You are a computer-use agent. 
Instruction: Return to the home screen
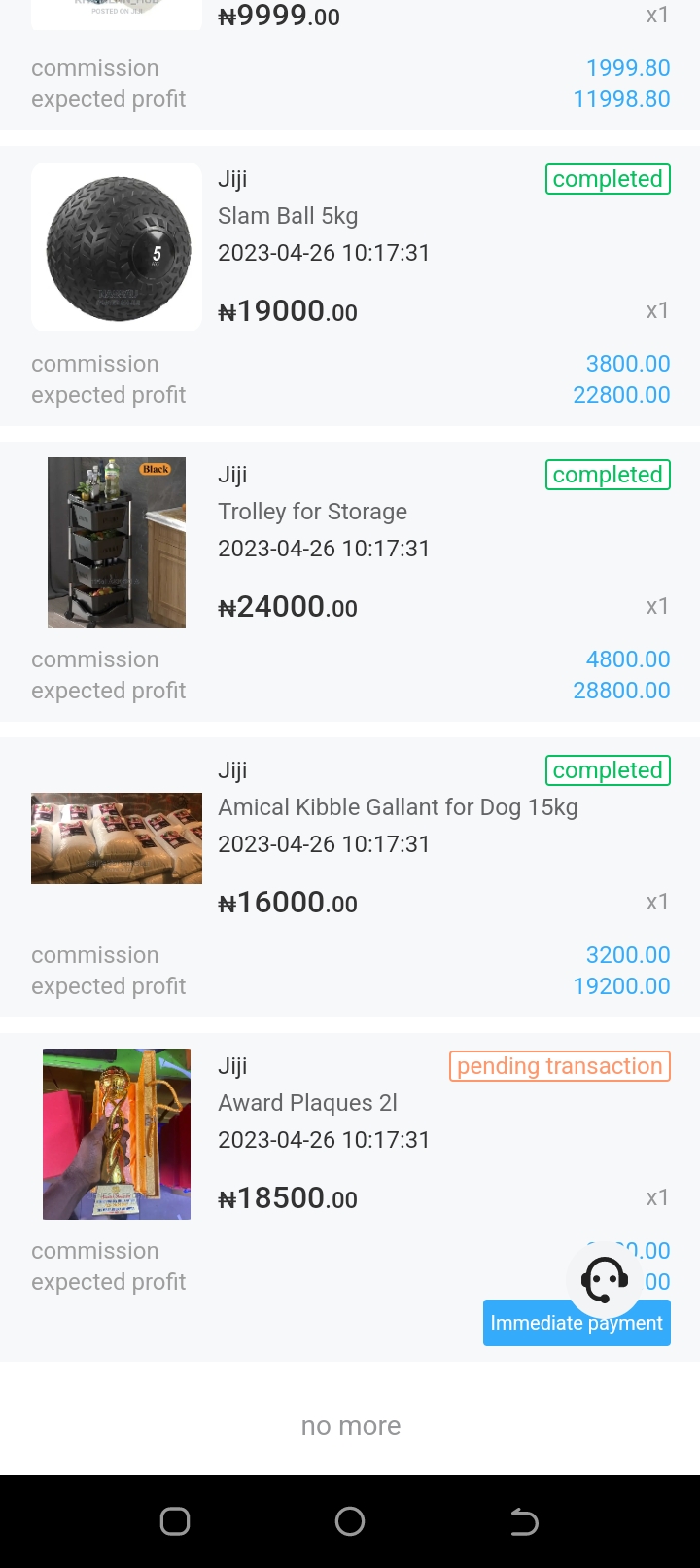pyautogui.click(x=350, y=1521)
